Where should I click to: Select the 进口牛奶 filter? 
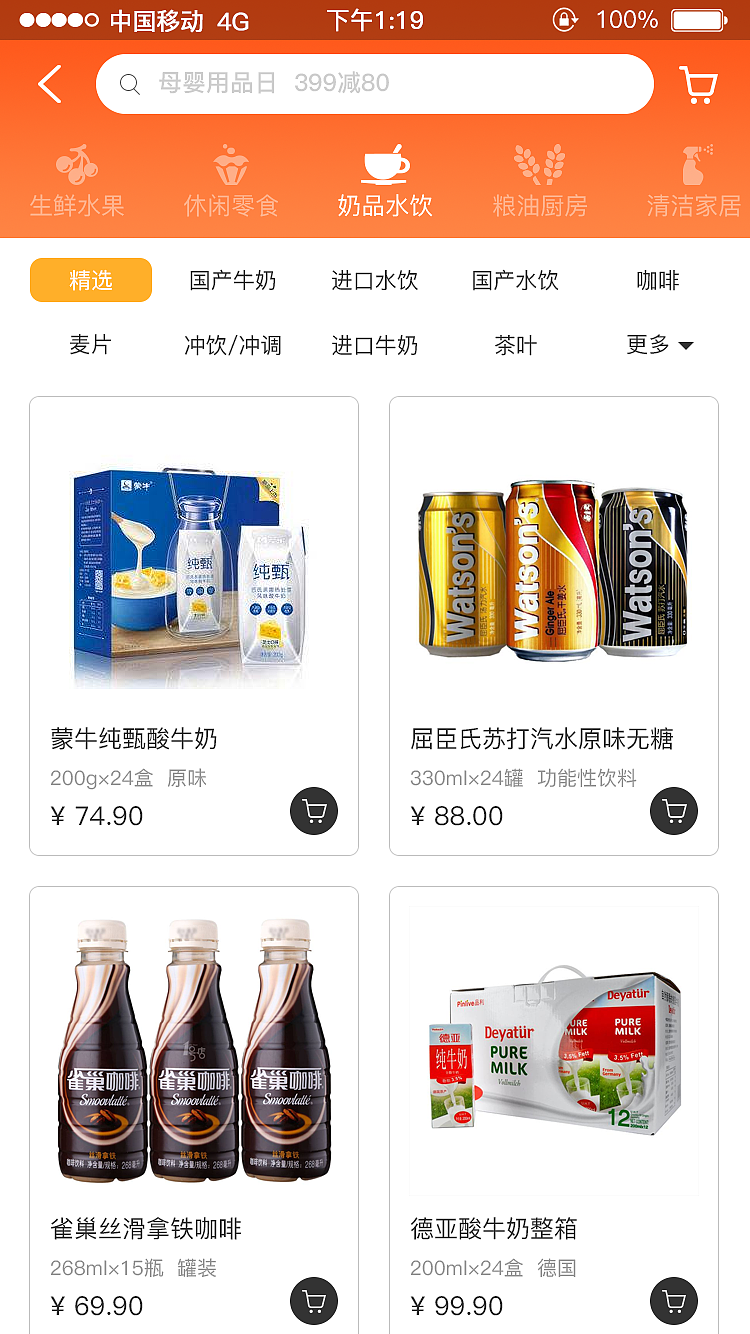pos(373,344)
